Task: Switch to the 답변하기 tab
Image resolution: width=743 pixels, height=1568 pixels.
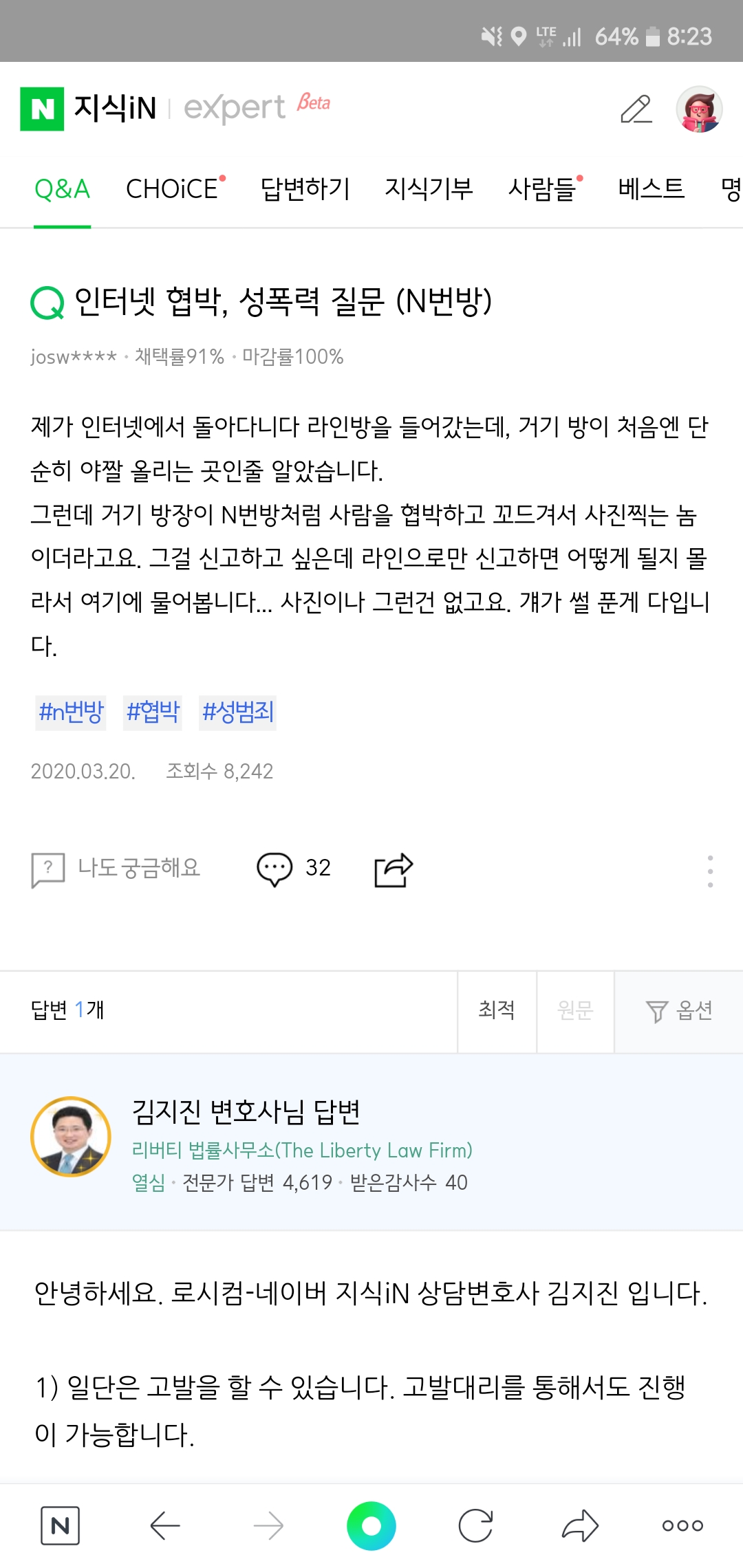Action: 305,189
